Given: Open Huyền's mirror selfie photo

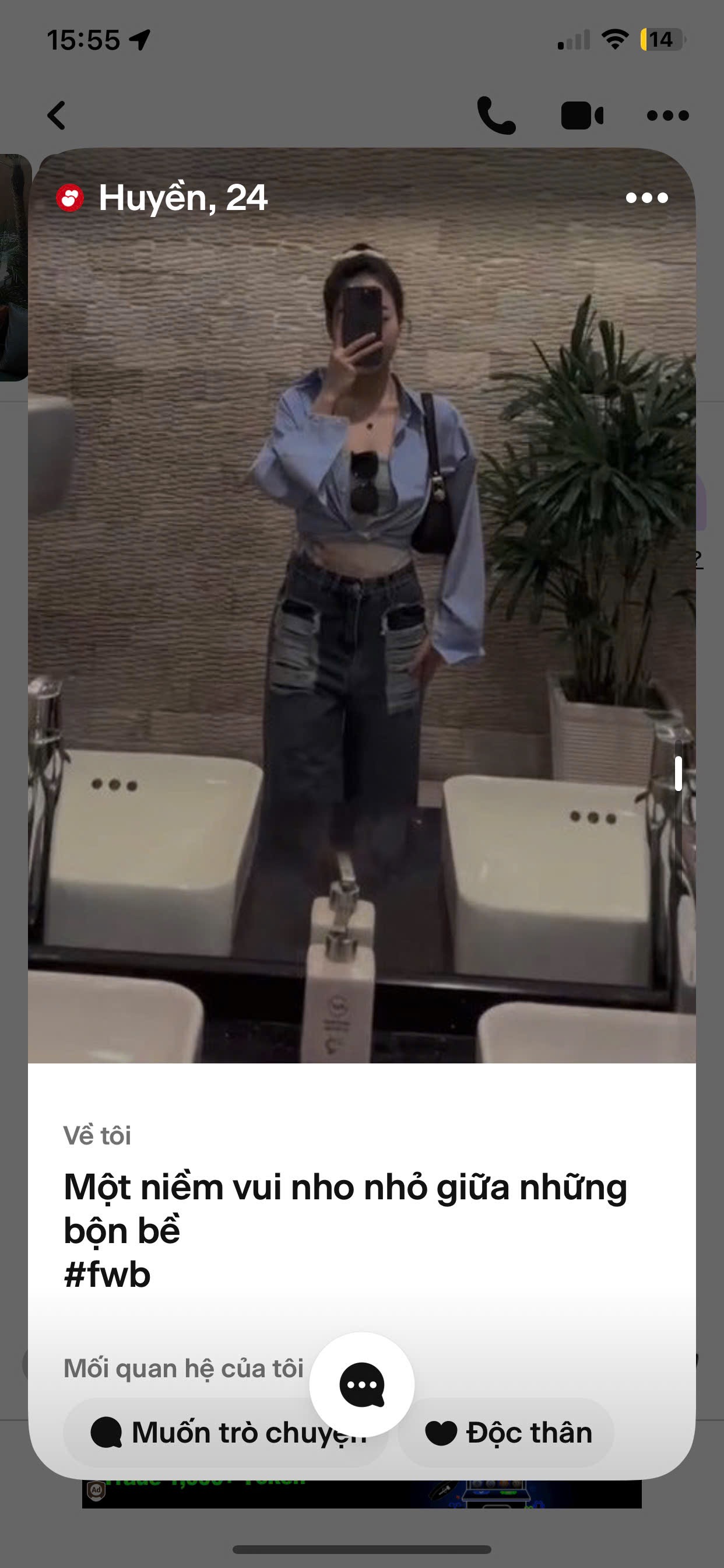Looking at the screenshot, I should coord(362,608).
